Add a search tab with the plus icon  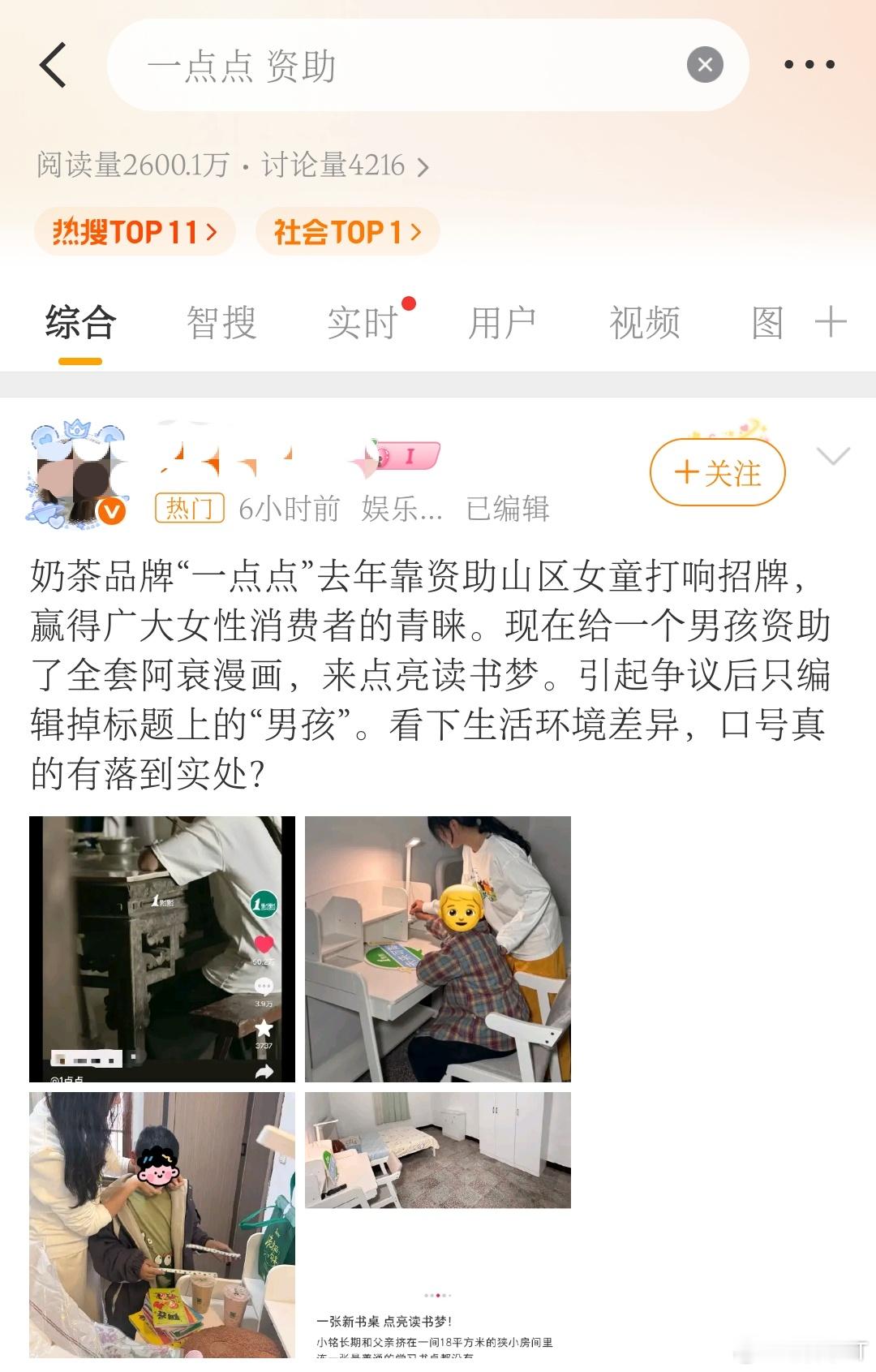pos(831,321)
